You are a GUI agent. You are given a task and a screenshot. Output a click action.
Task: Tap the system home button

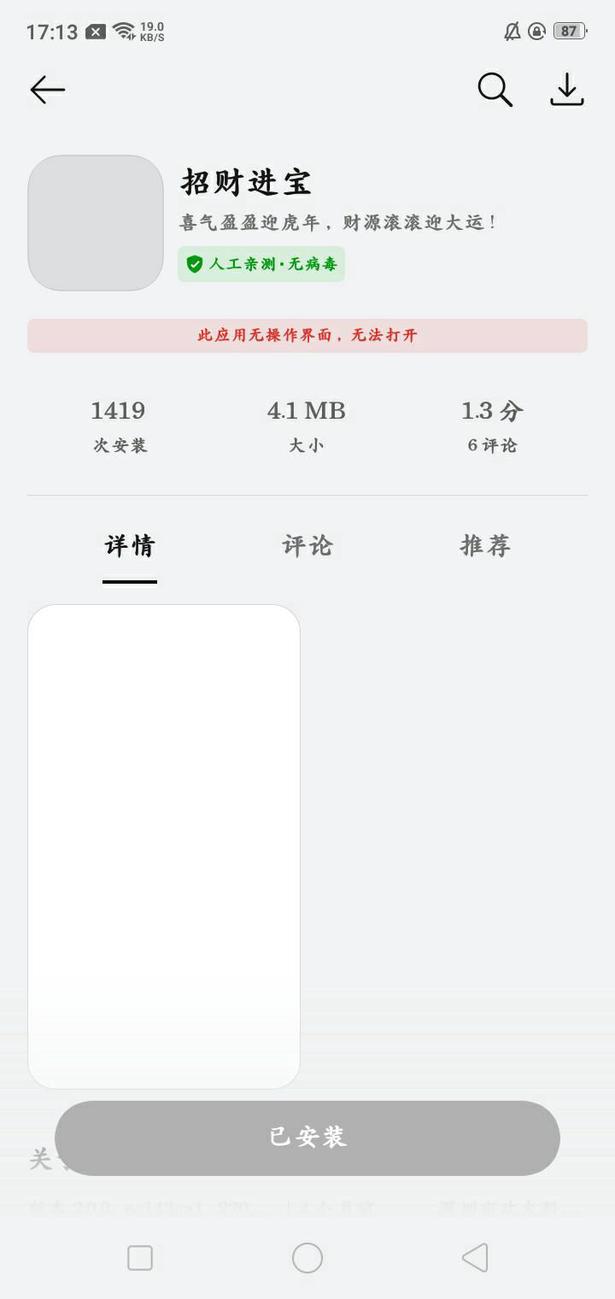click(307, 1257)
